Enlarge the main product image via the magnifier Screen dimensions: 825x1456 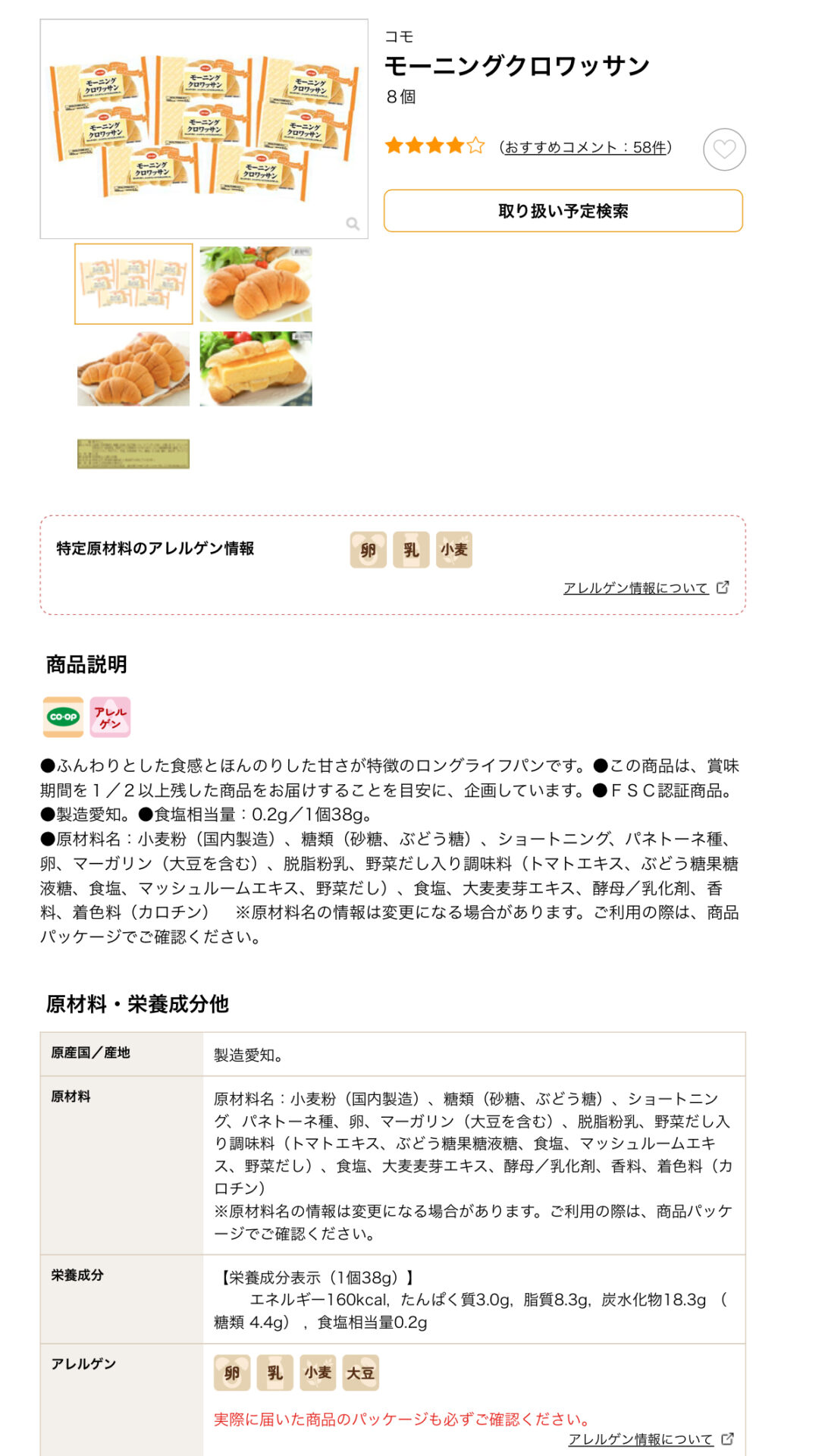[x=353, y=223]
